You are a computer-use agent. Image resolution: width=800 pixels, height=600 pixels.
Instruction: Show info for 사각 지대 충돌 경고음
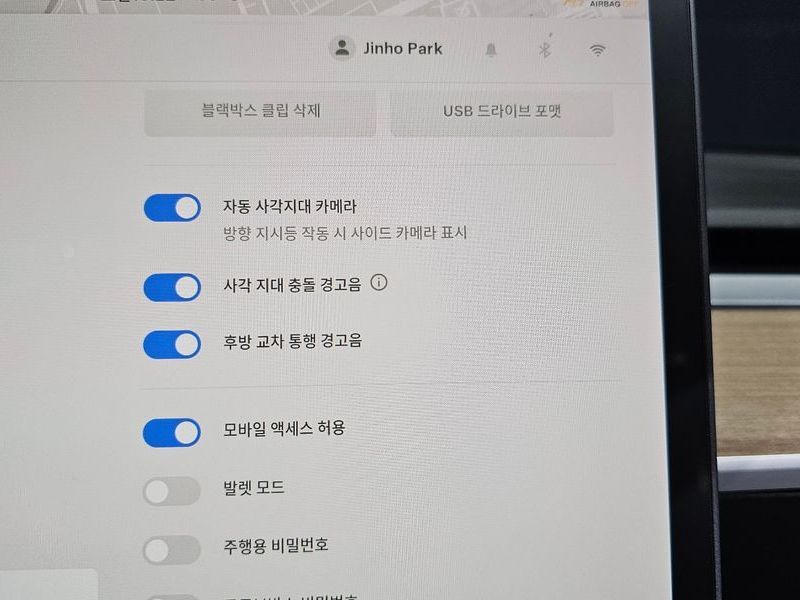pyautogui.click(x=378, y=283)
